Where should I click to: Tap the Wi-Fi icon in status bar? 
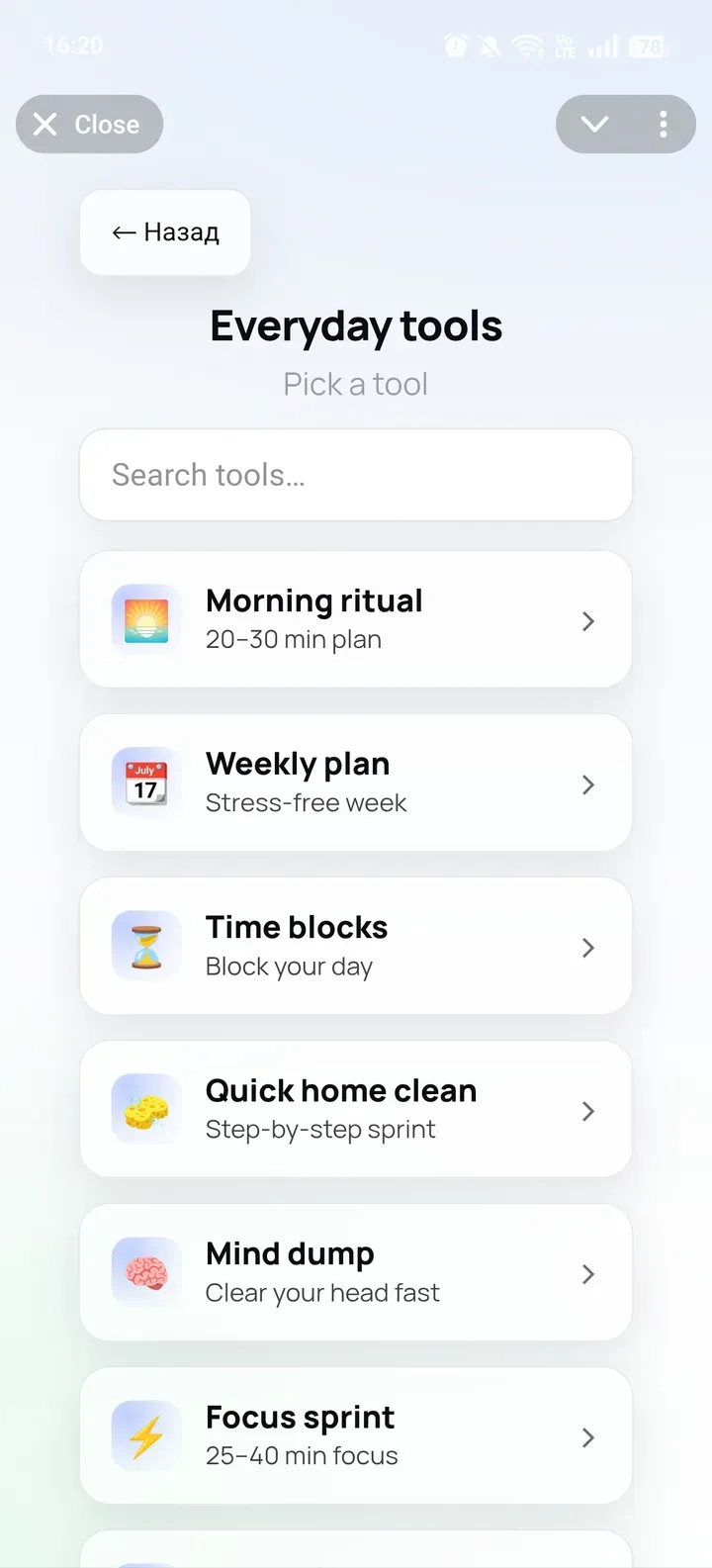point(525,45)
